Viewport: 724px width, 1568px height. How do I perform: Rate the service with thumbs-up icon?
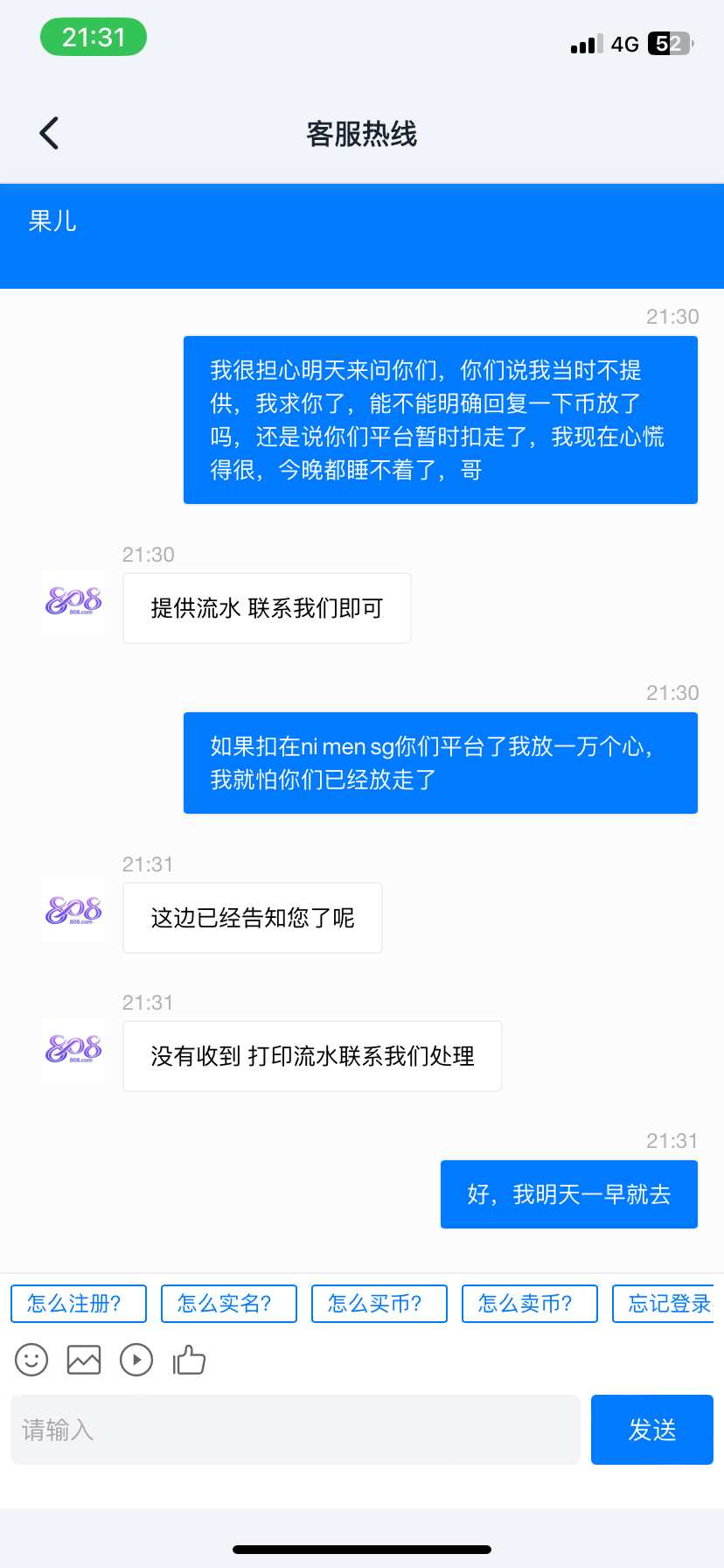189,1360
